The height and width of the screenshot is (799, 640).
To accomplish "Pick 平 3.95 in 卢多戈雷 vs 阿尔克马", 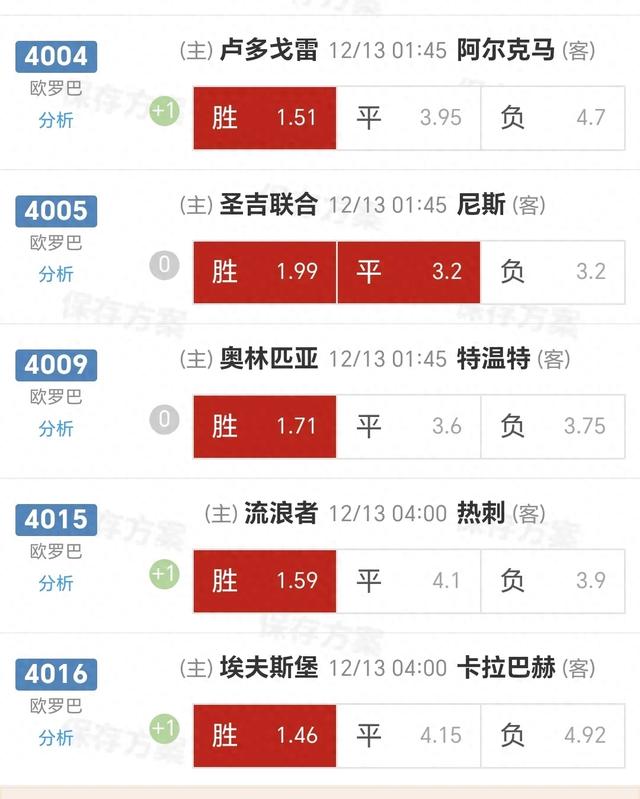I will click(409, 117).
